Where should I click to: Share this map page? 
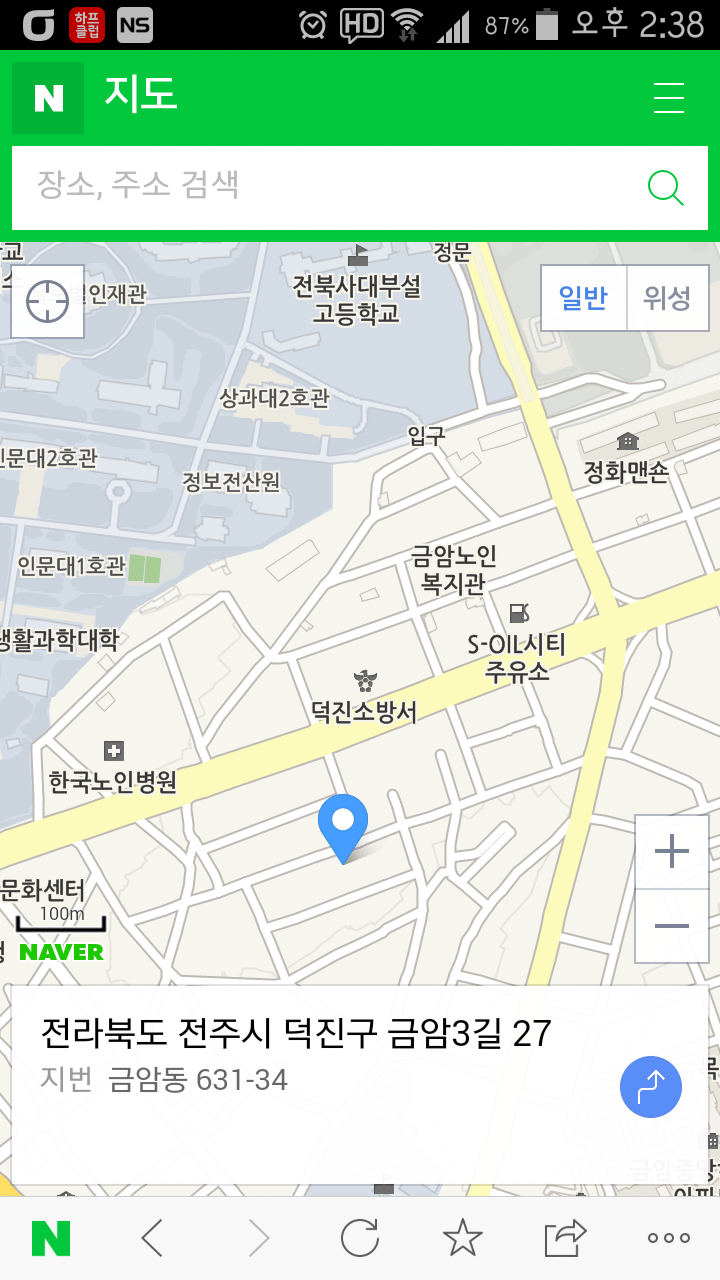[565, 1238]
